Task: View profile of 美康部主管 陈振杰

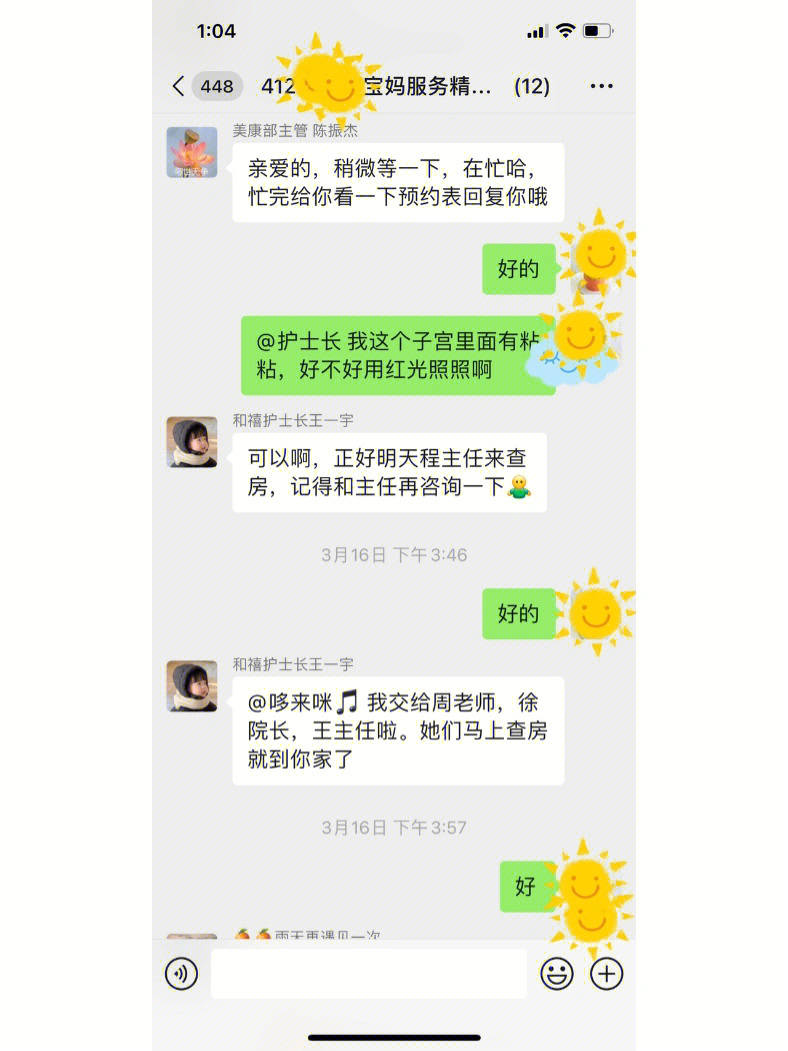Action: tap(191, 152)
